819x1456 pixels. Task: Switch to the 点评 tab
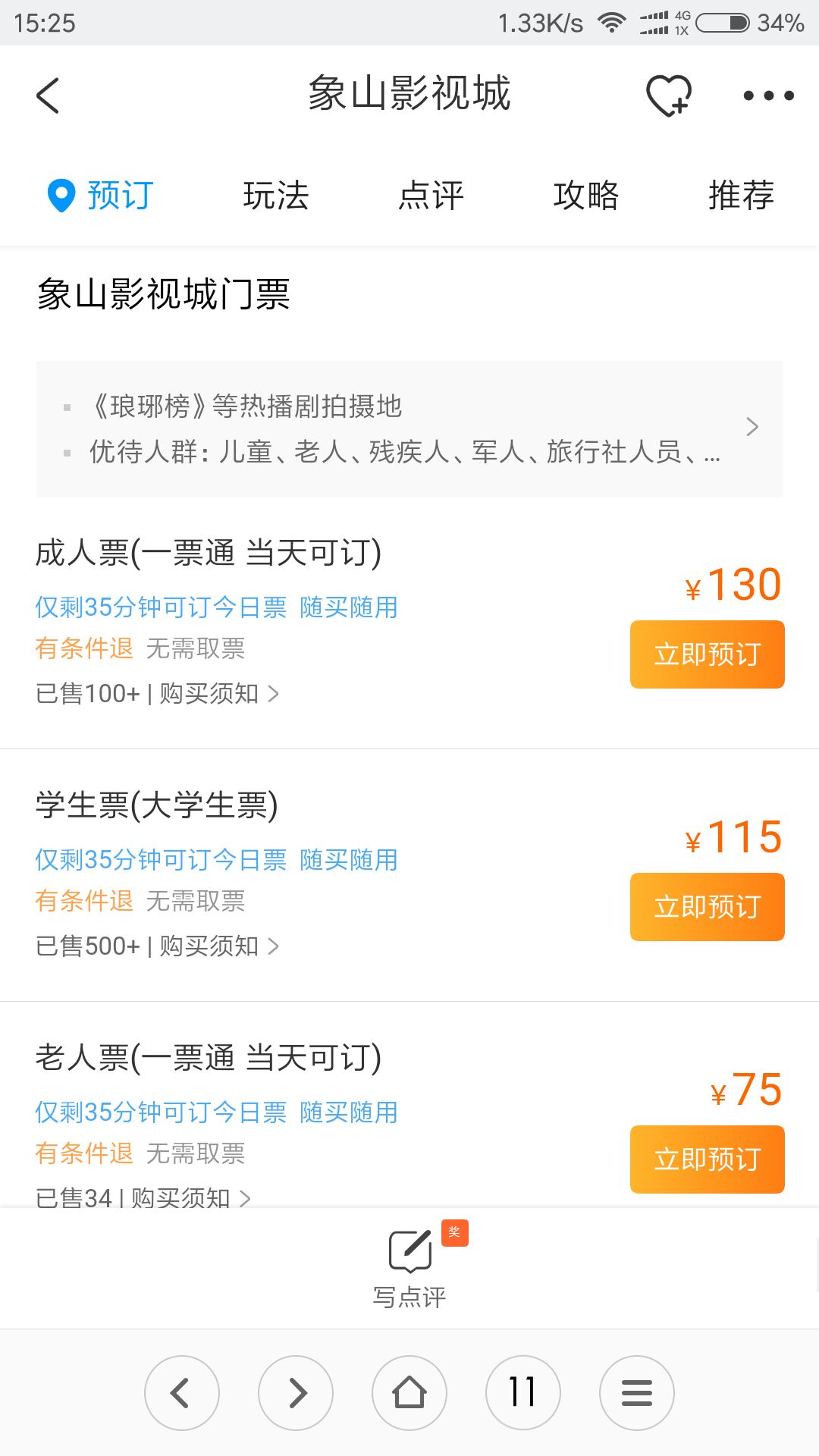[x=431, y=195]
